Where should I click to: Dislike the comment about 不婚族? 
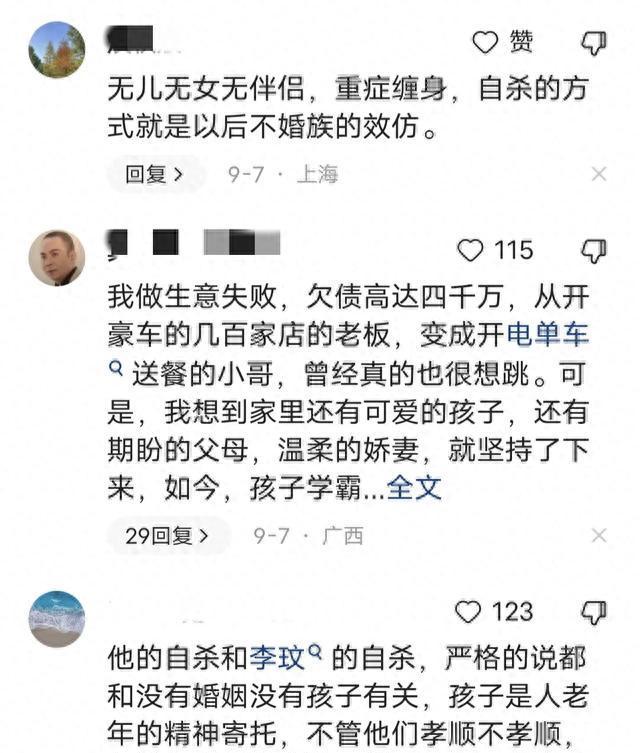pyautogui.click(x=594, y=42)
